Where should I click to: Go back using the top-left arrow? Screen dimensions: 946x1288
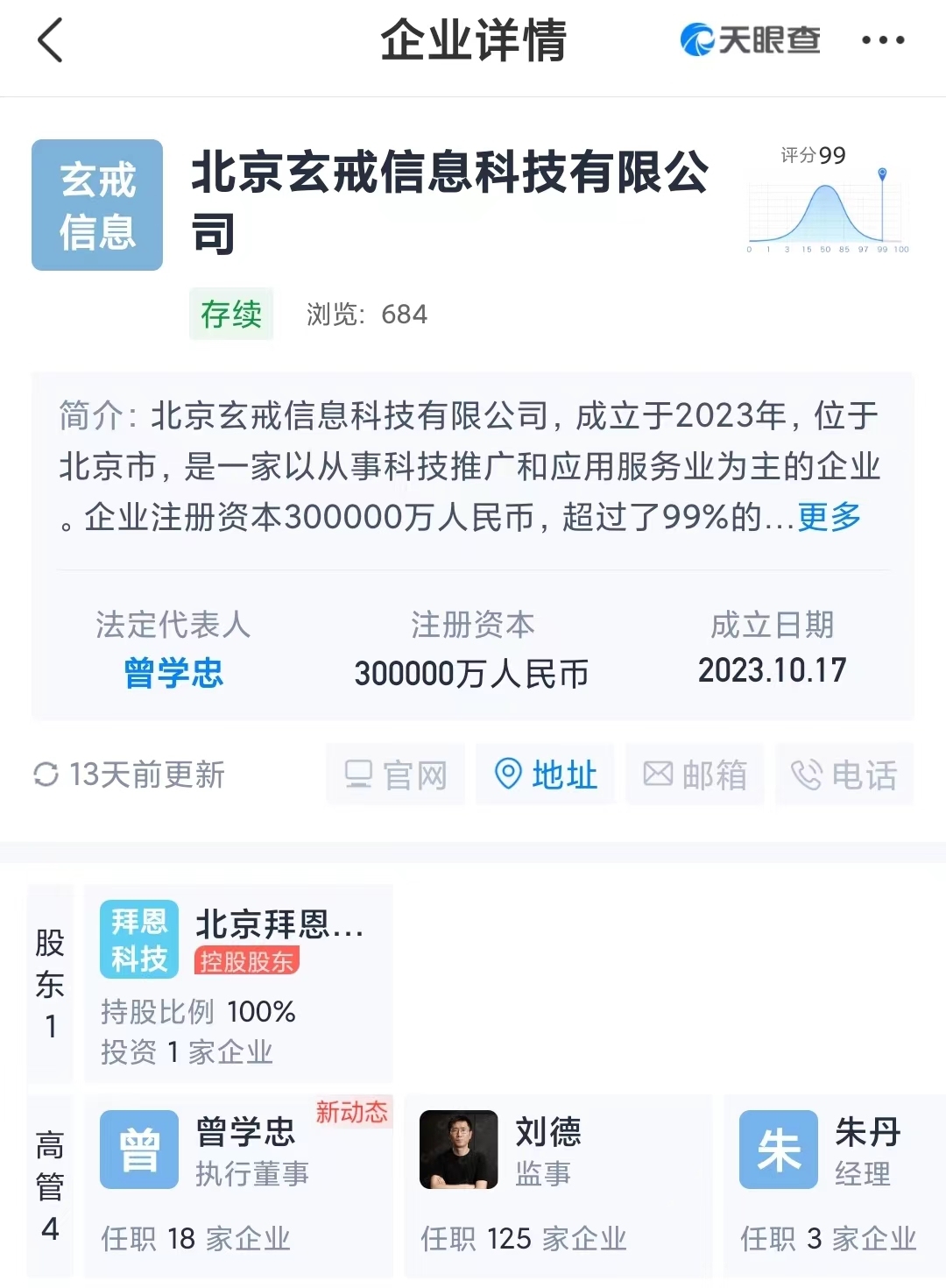coord(51,40)
